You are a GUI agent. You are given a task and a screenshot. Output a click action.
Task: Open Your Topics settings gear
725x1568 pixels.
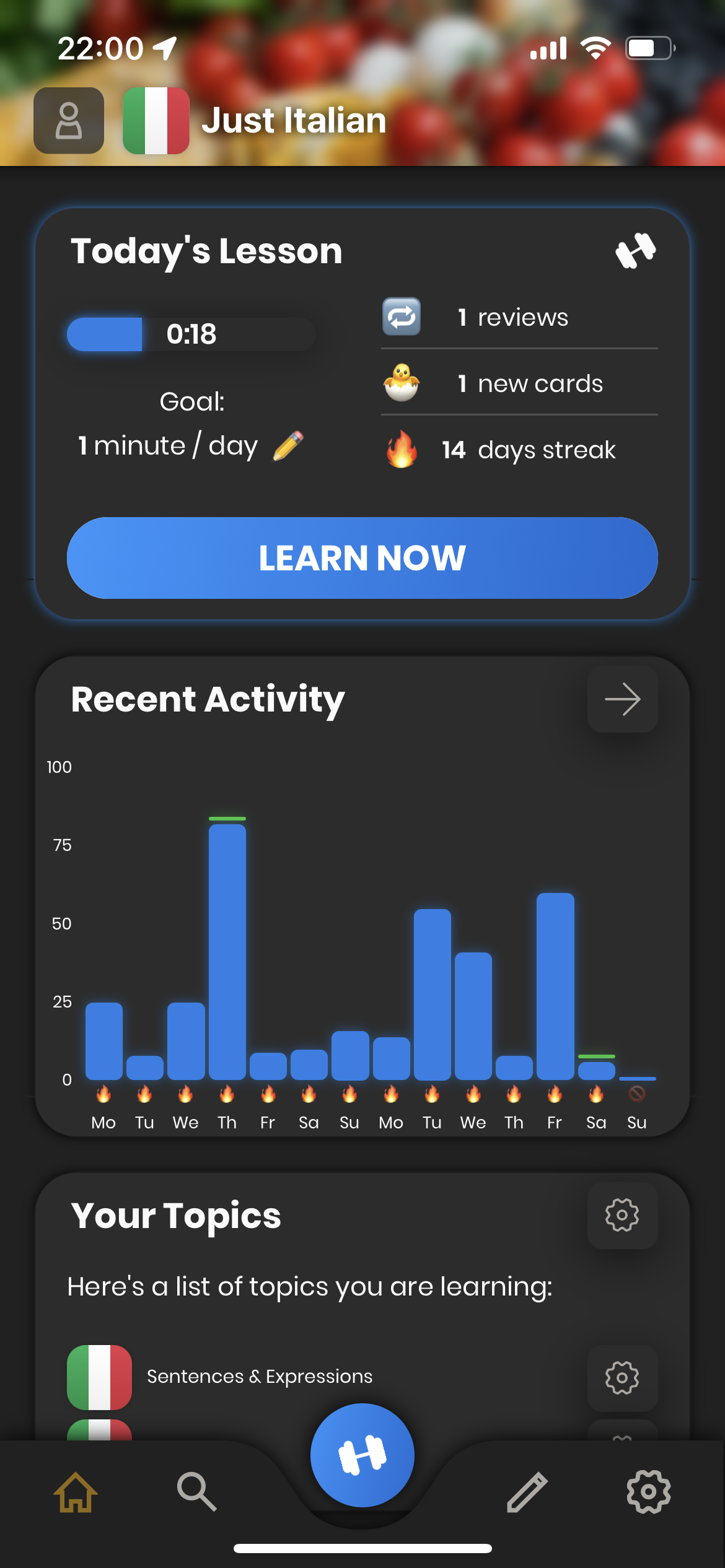click(622, 1216)
